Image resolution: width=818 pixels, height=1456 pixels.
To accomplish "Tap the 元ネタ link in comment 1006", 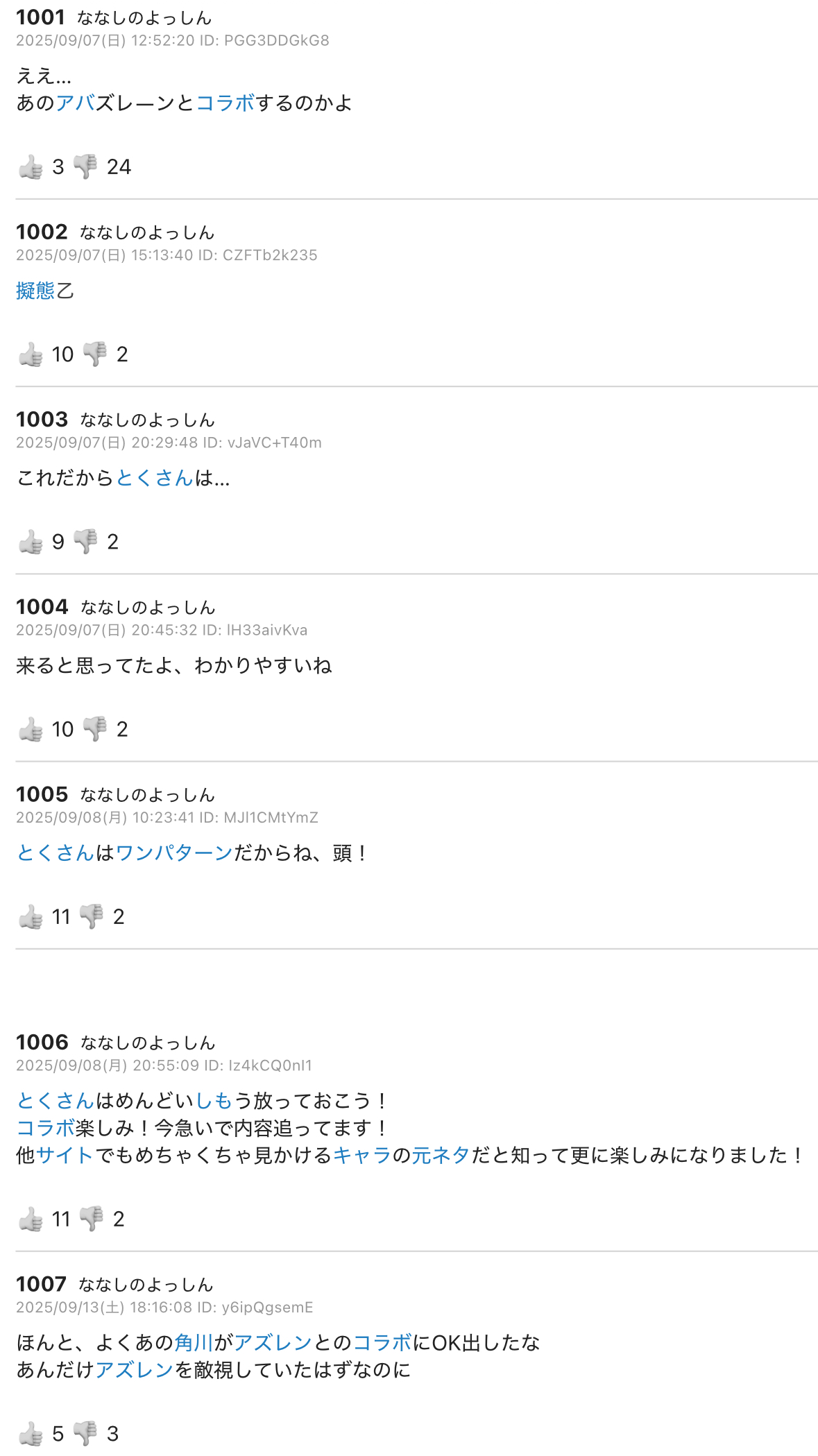I will [x=441, y=1155].
